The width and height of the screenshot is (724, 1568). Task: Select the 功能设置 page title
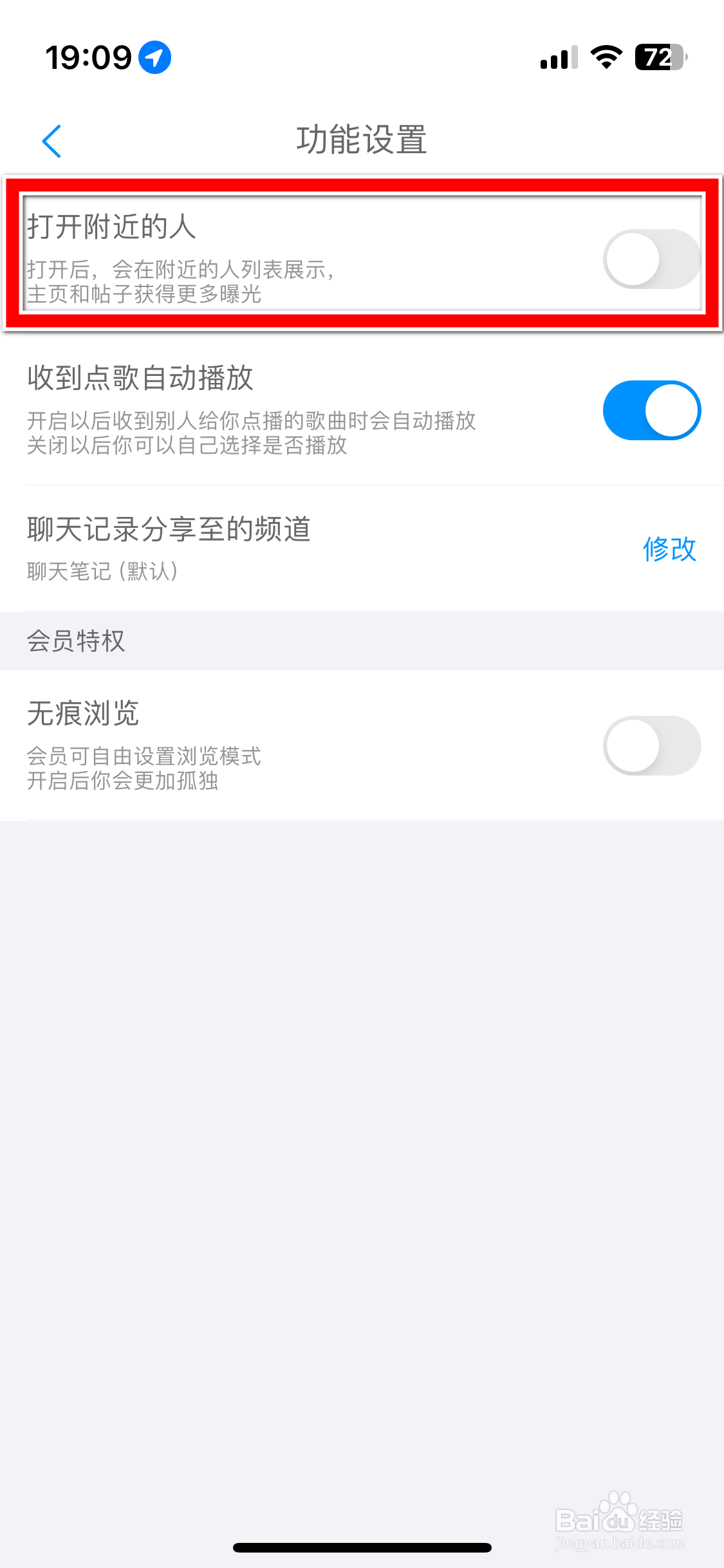click(362, 140)
